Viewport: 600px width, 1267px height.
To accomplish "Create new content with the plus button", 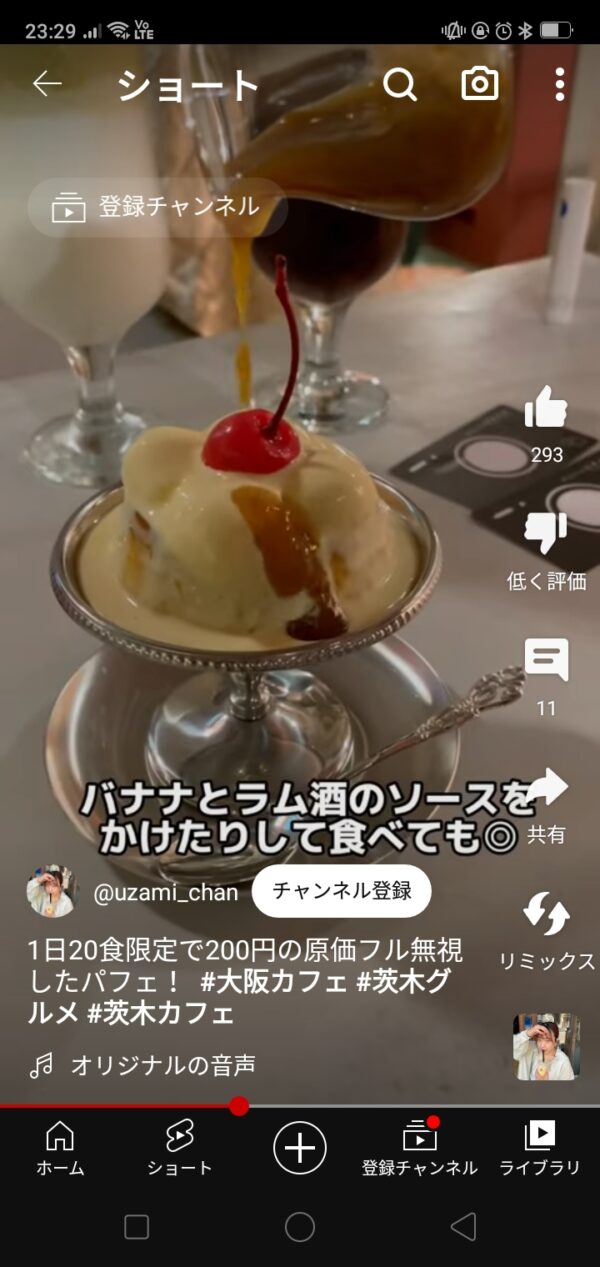I will coord(300,1147).
